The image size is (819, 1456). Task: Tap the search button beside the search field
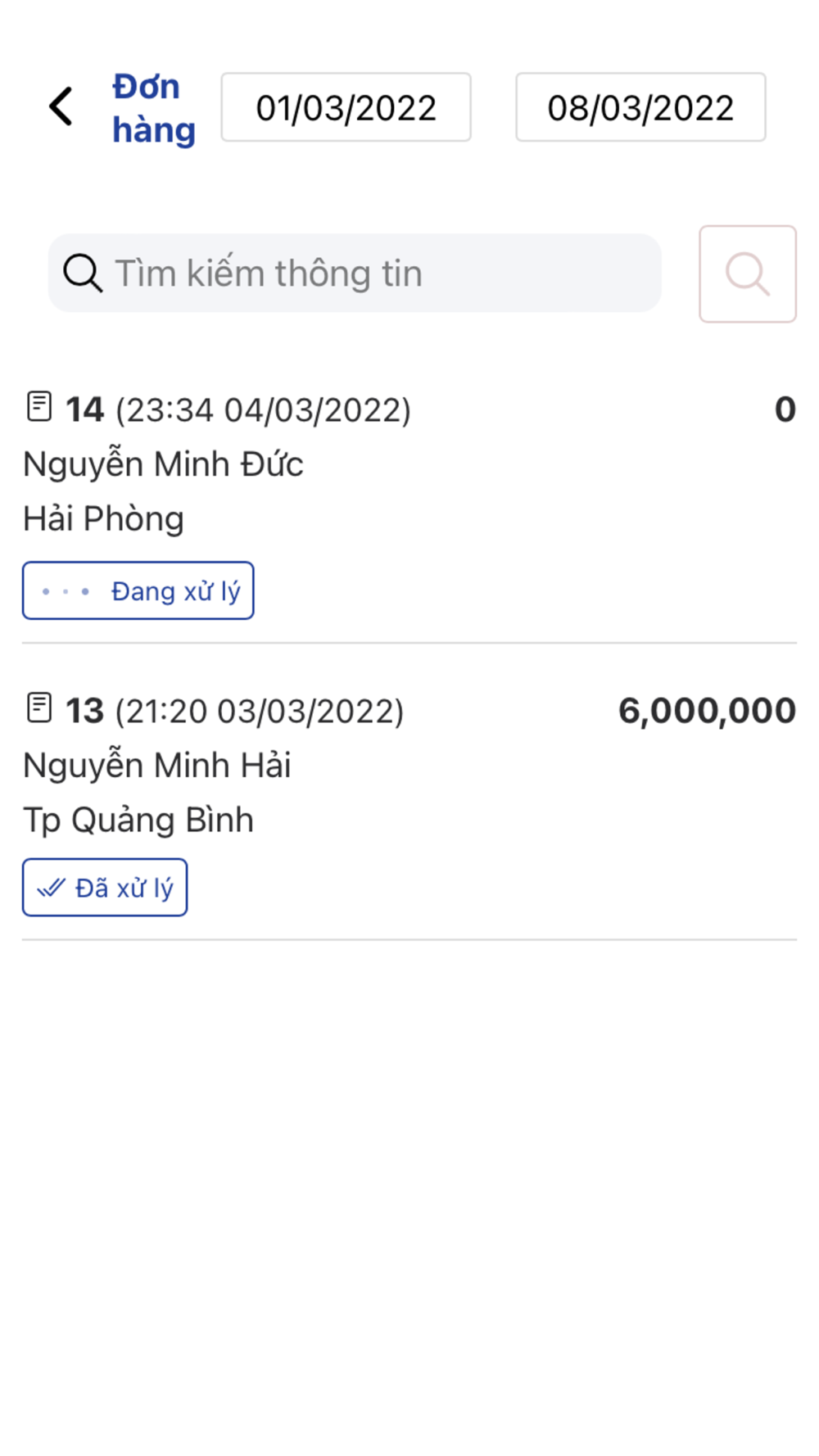[747, 274]
